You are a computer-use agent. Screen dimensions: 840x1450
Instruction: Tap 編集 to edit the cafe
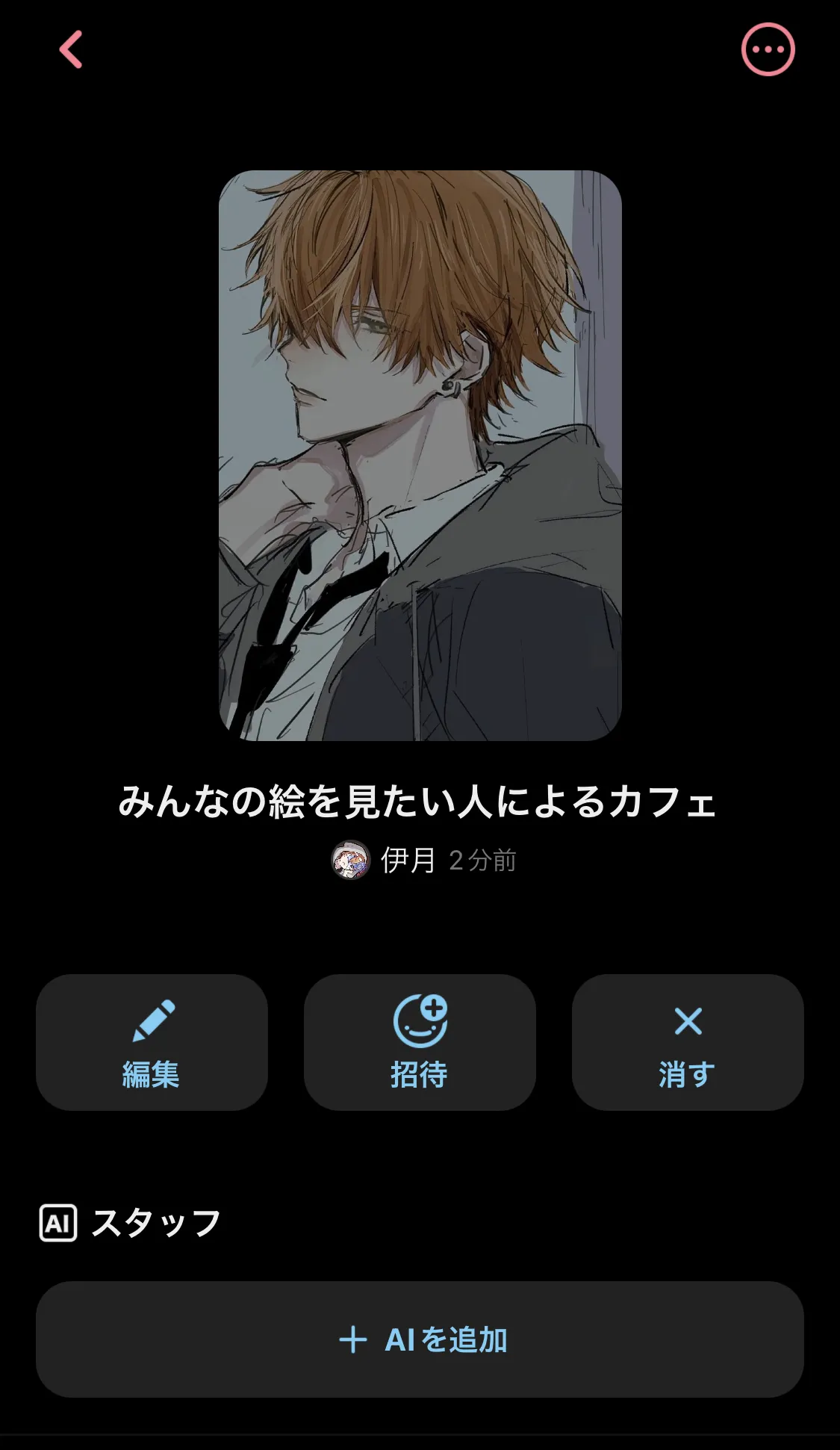[152, 1042]
